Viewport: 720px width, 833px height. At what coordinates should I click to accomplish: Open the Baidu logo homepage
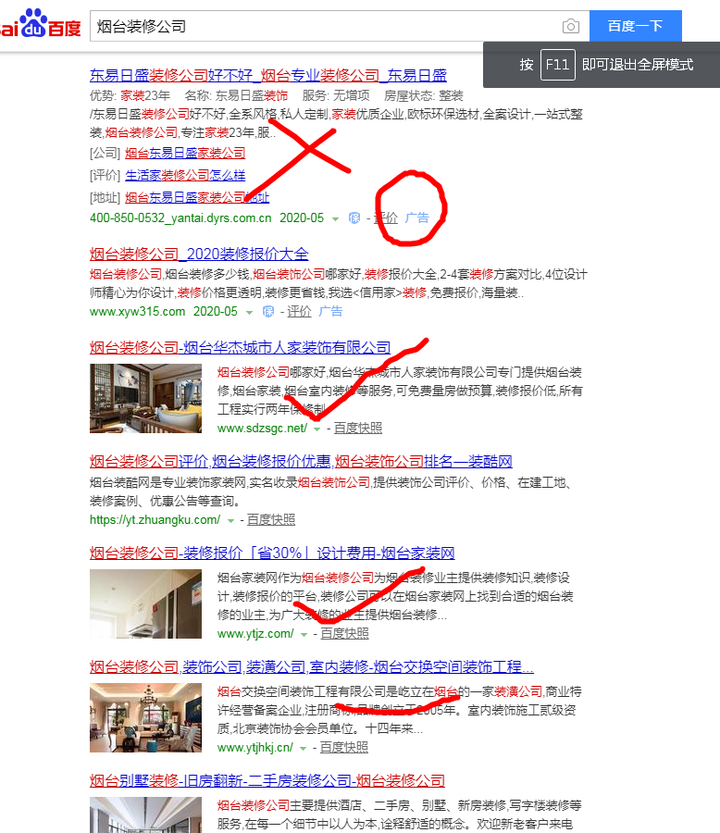(x=42, y=26)
